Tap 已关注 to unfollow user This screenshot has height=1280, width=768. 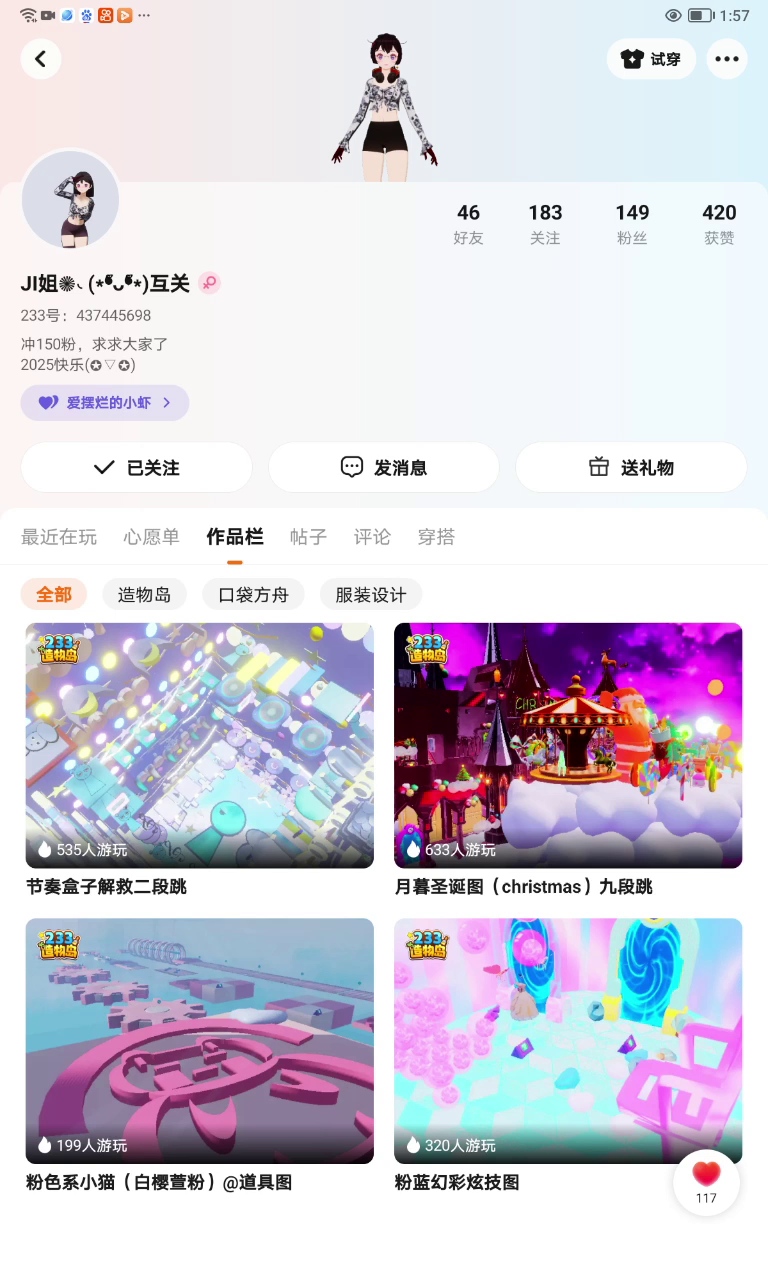point(137,467)
